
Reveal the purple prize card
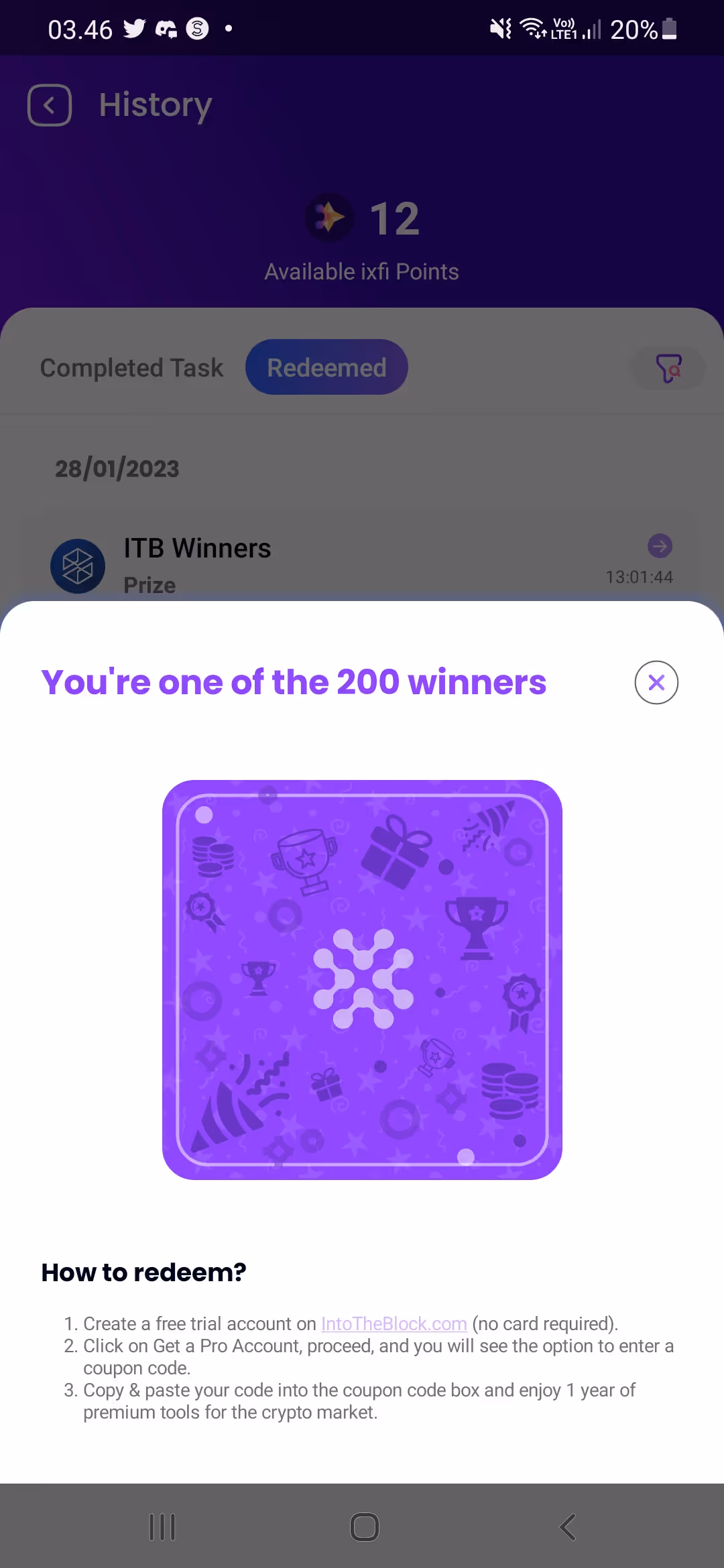[362, 979]
